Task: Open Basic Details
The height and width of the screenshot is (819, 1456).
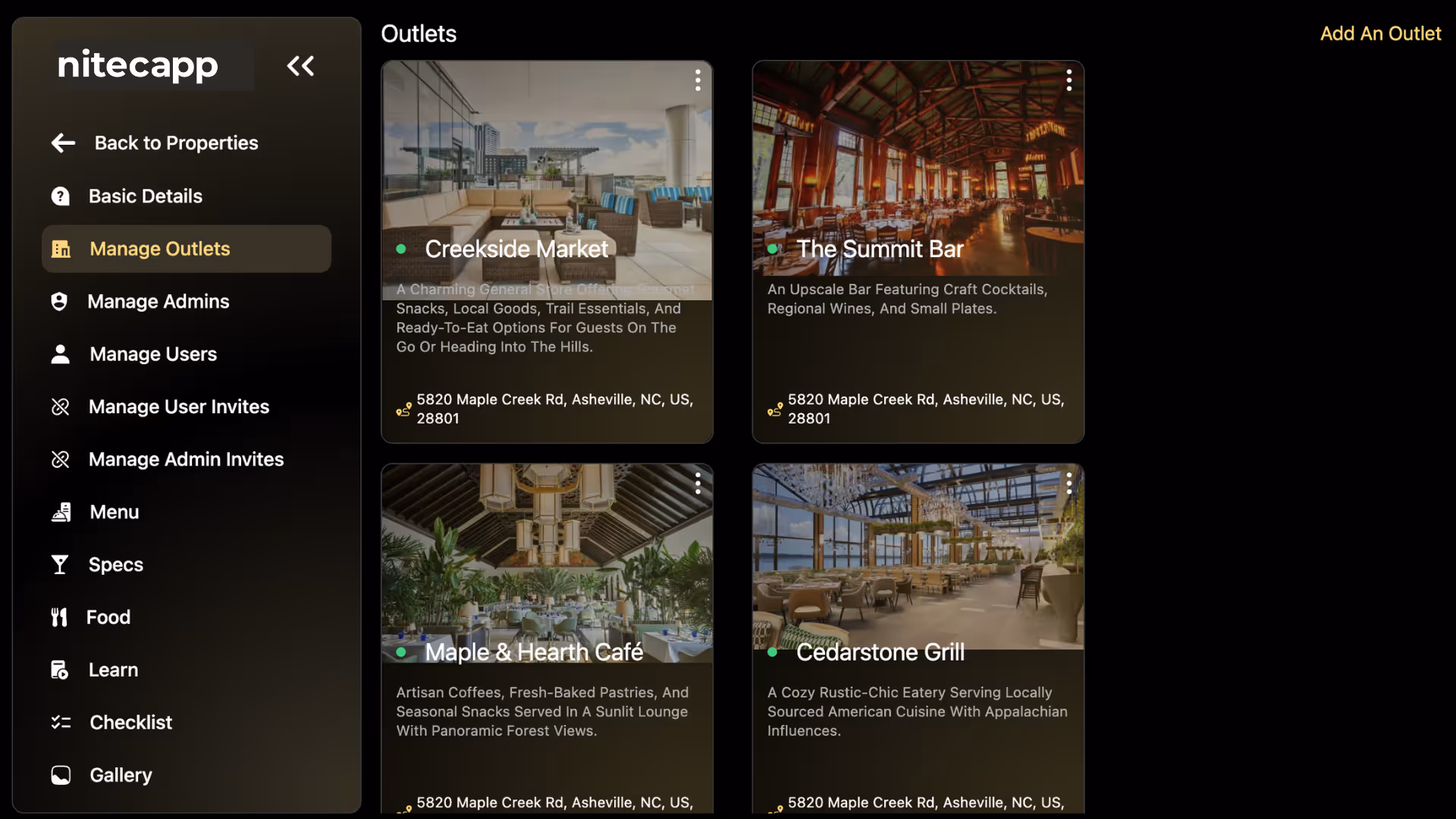Action: pos(127,196)
